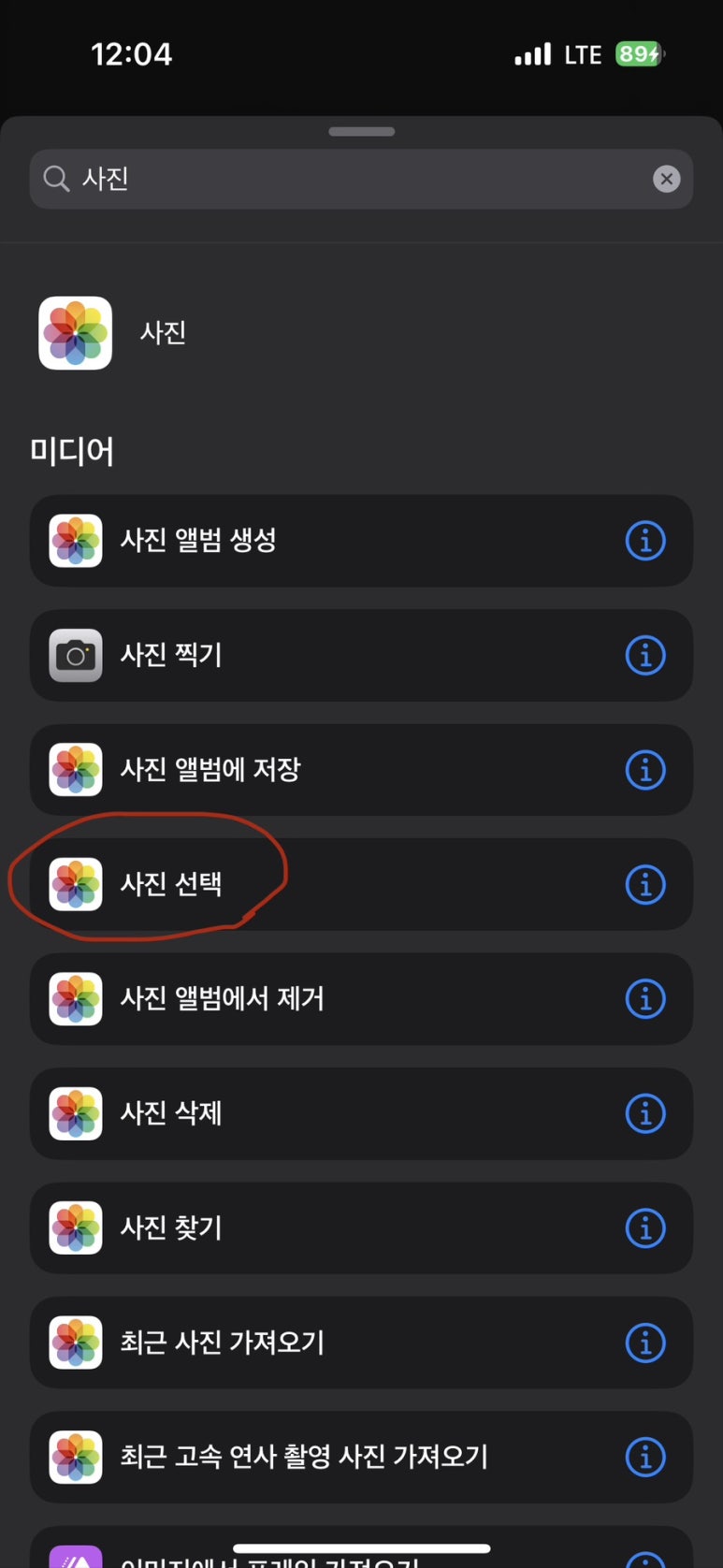
Task: Open info for 사진 찾기
Action: click(x=645, y=1227)
